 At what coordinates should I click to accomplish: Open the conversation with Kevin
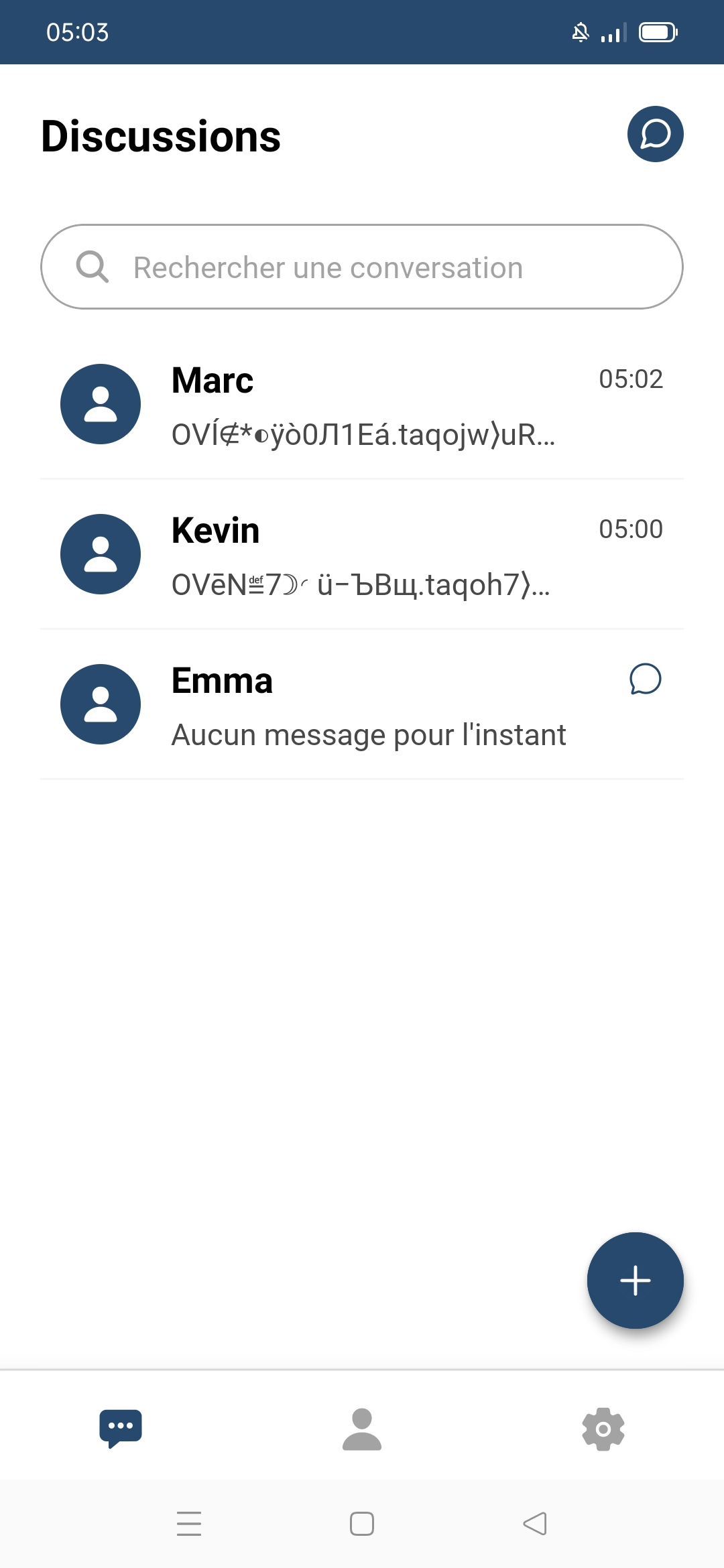pyautogui.click(x=362, y=554)
